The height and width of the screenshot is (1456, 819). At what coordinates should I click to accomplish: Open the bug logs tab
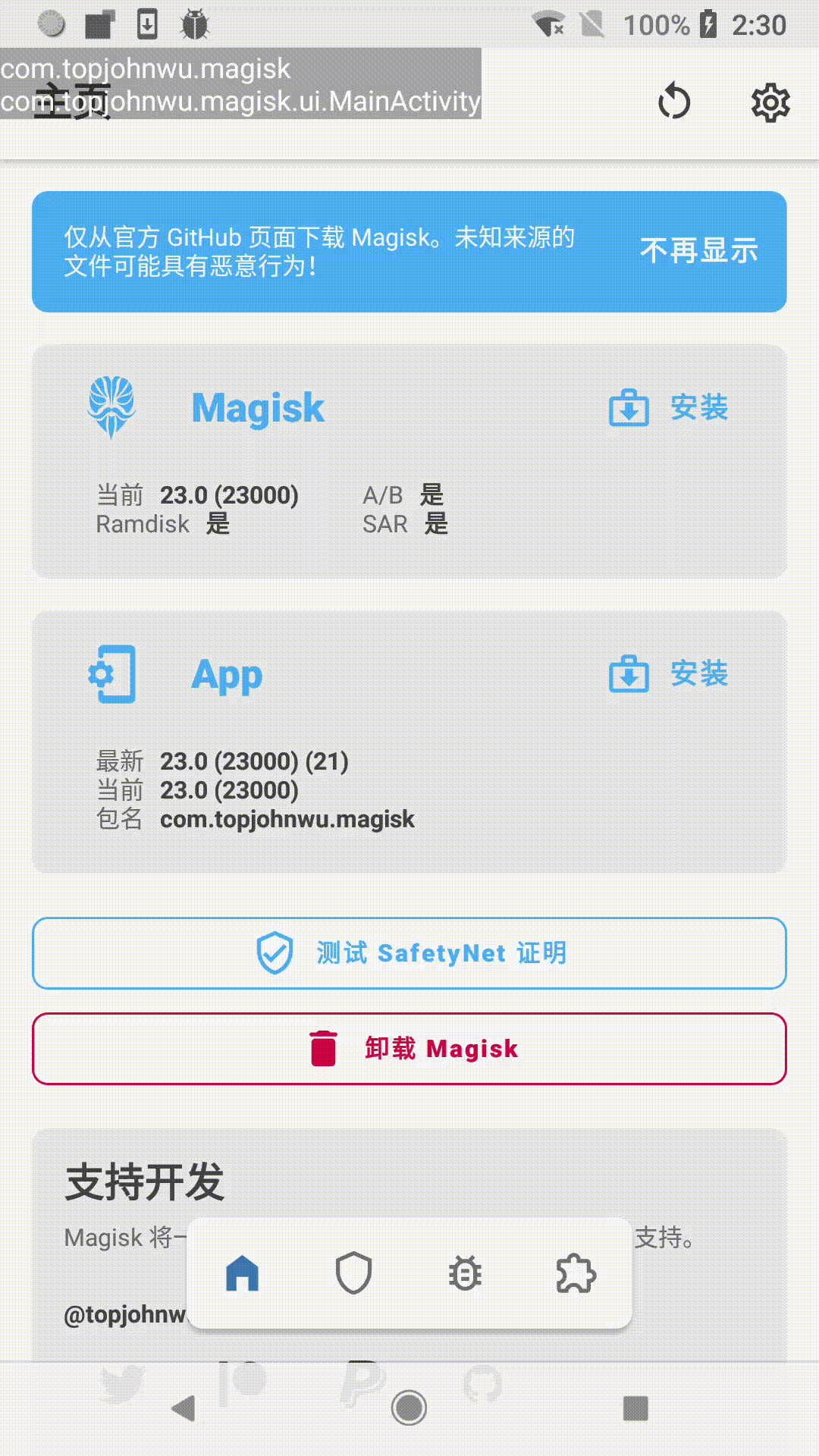[x=465, y=1273]
